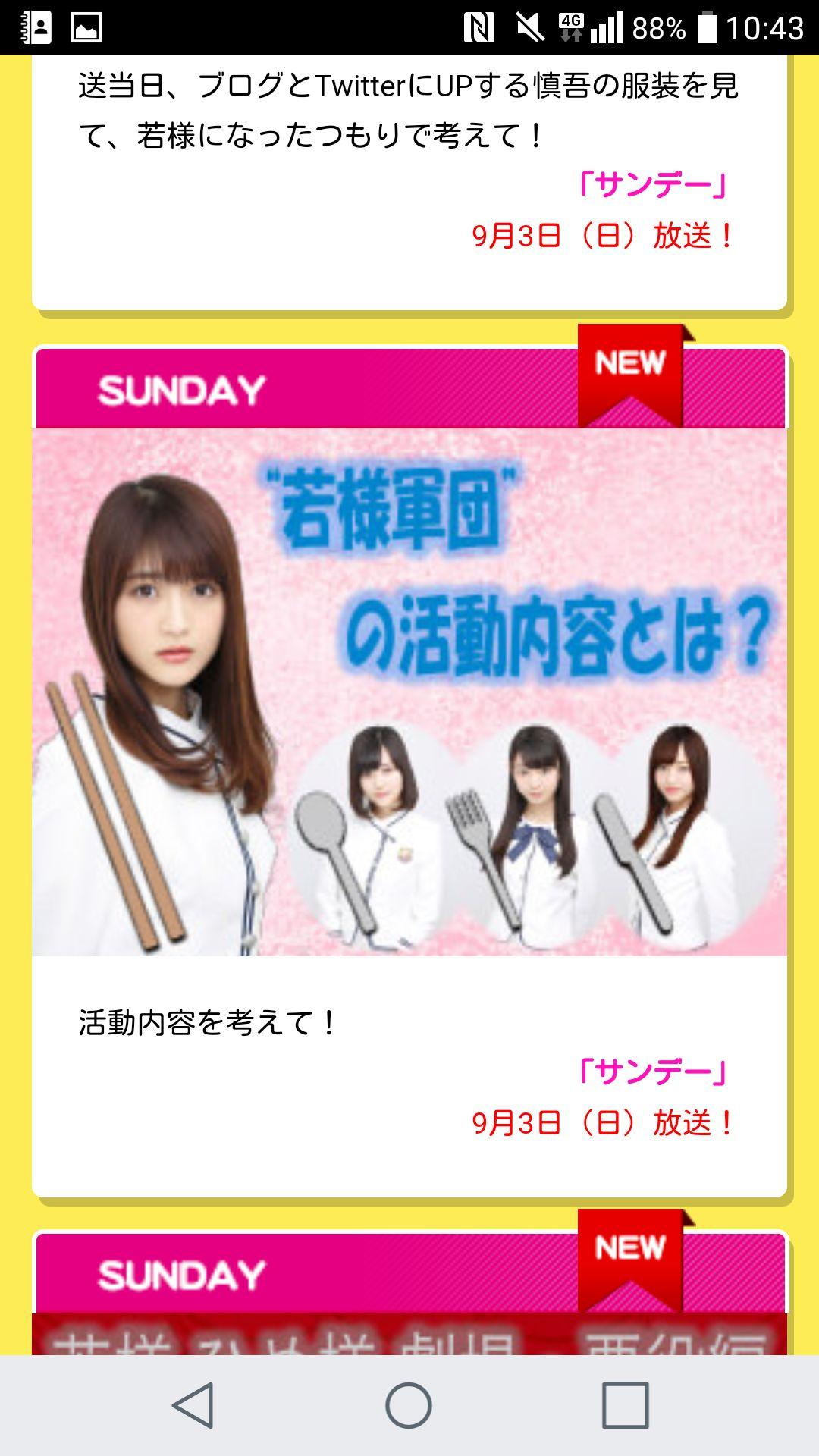Show recent apps
The height and width of the screenshot is (1456, 819).
tap(625, 1405)
